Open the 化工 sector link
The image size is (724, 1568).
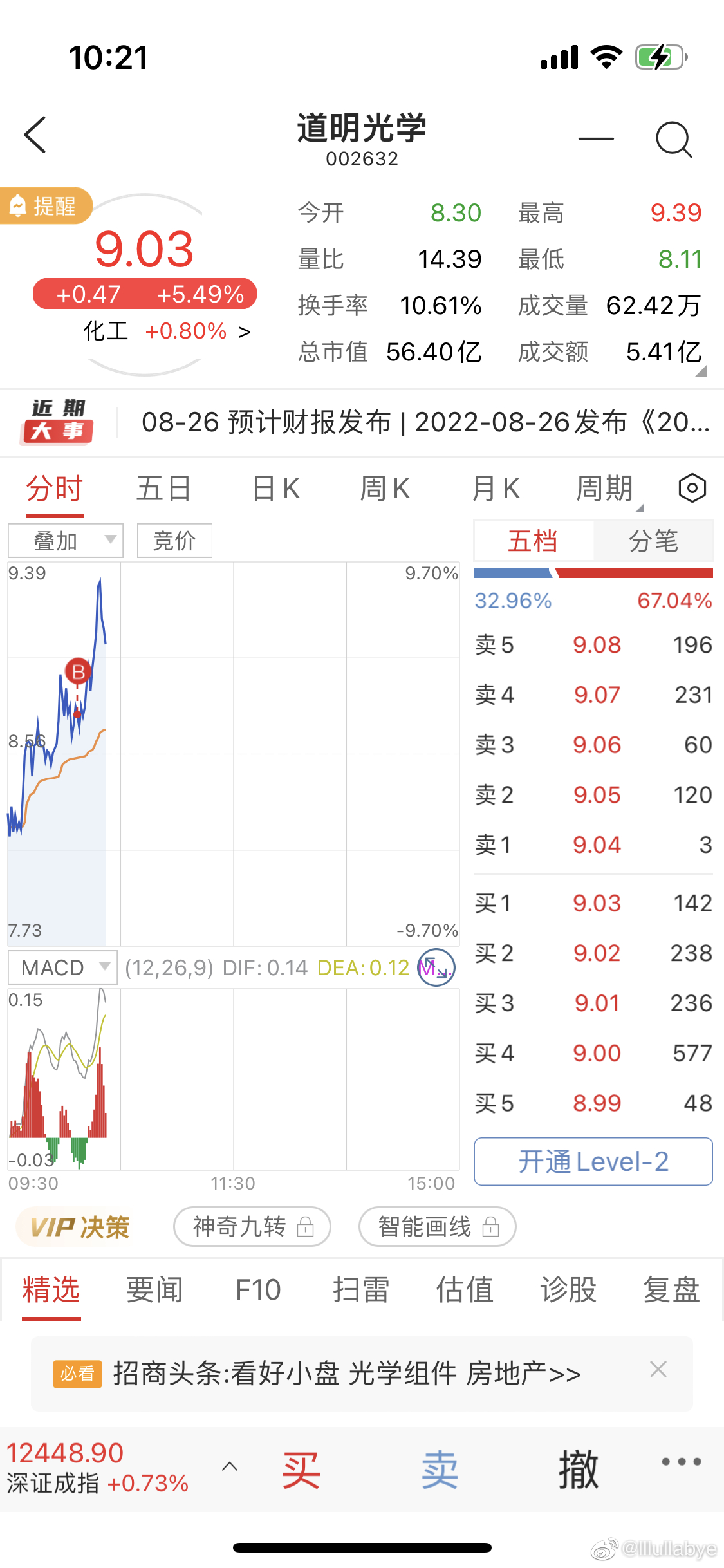tap(167, 331)
